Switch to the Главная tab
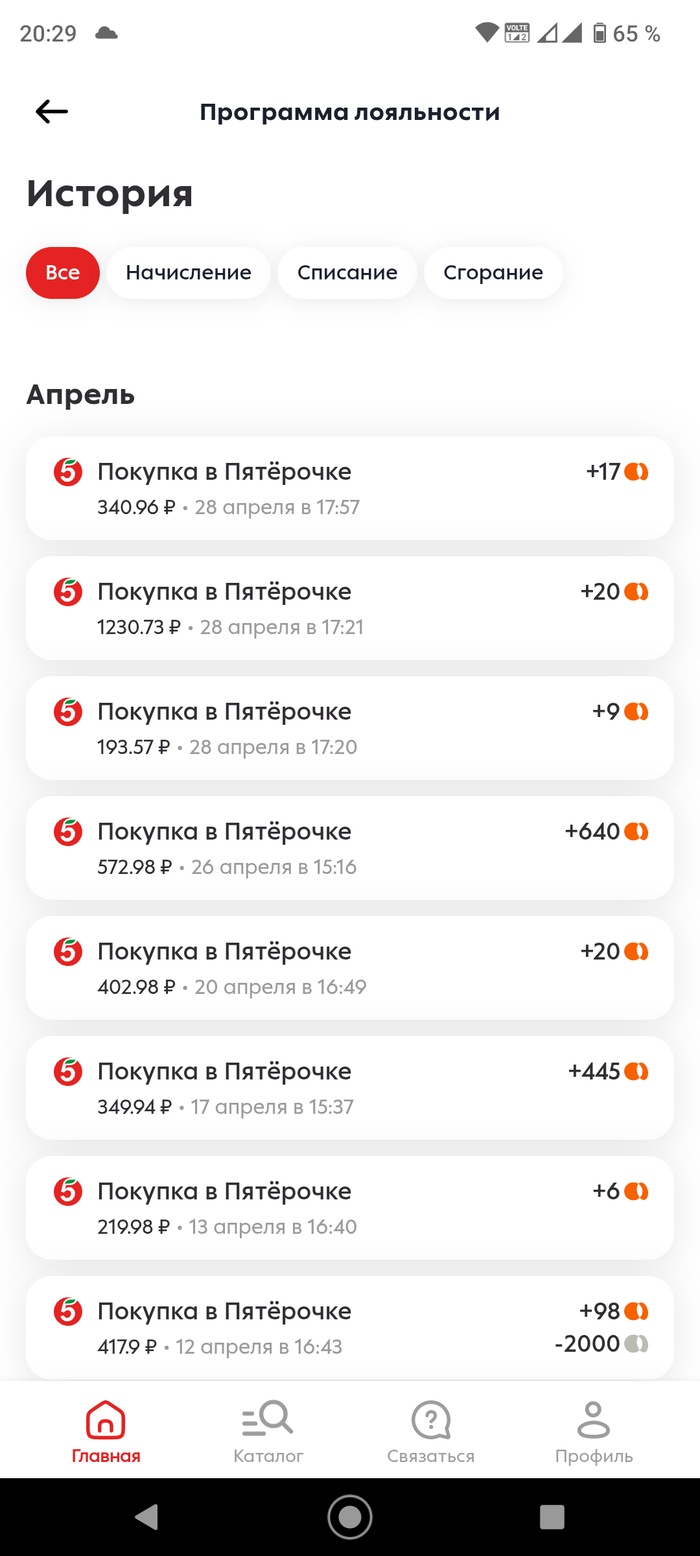The height and width of the screenshot is (1556, 700). 106,1431
